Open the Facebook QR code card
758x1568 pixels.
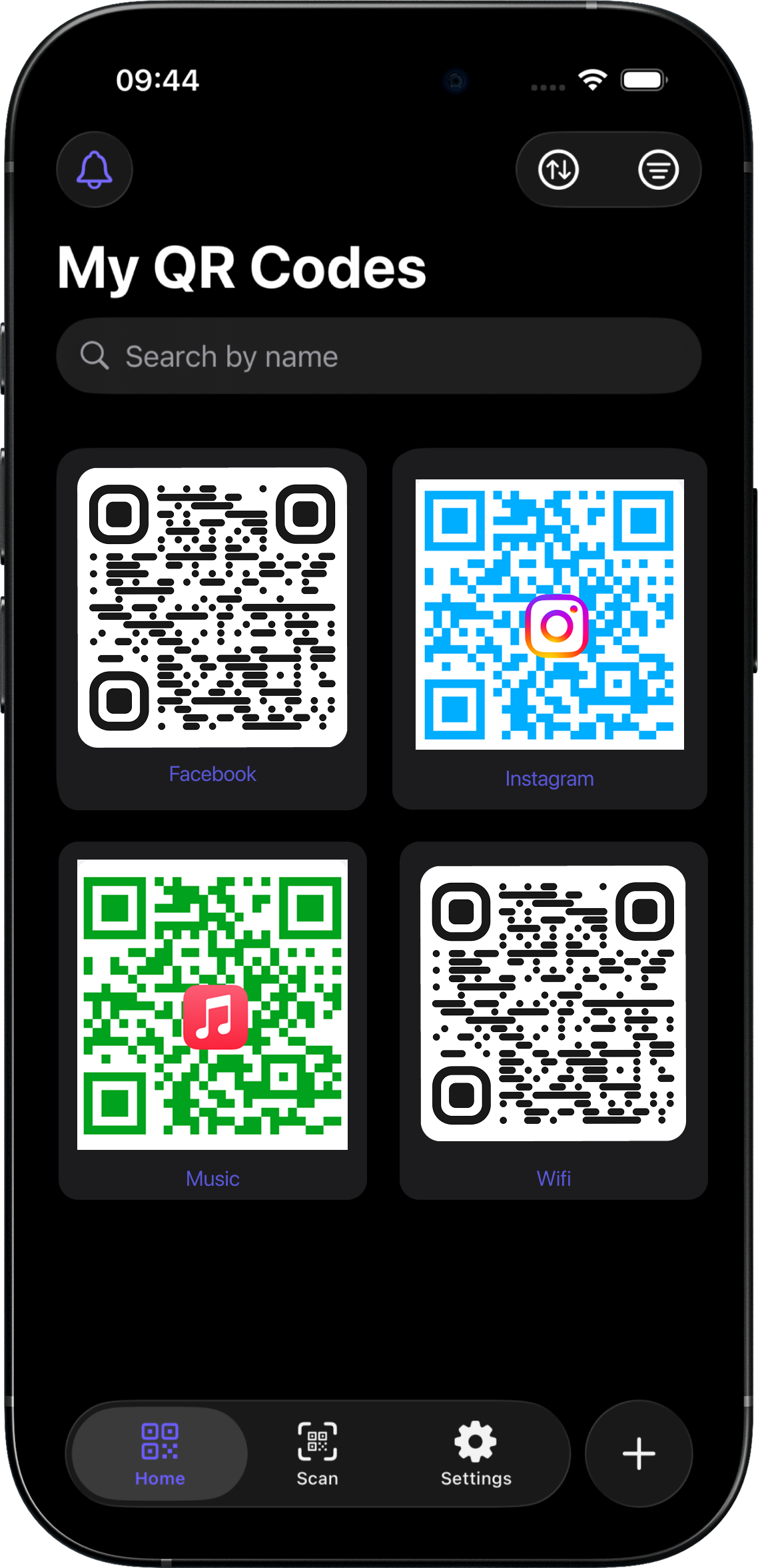(x=212, y=629)
